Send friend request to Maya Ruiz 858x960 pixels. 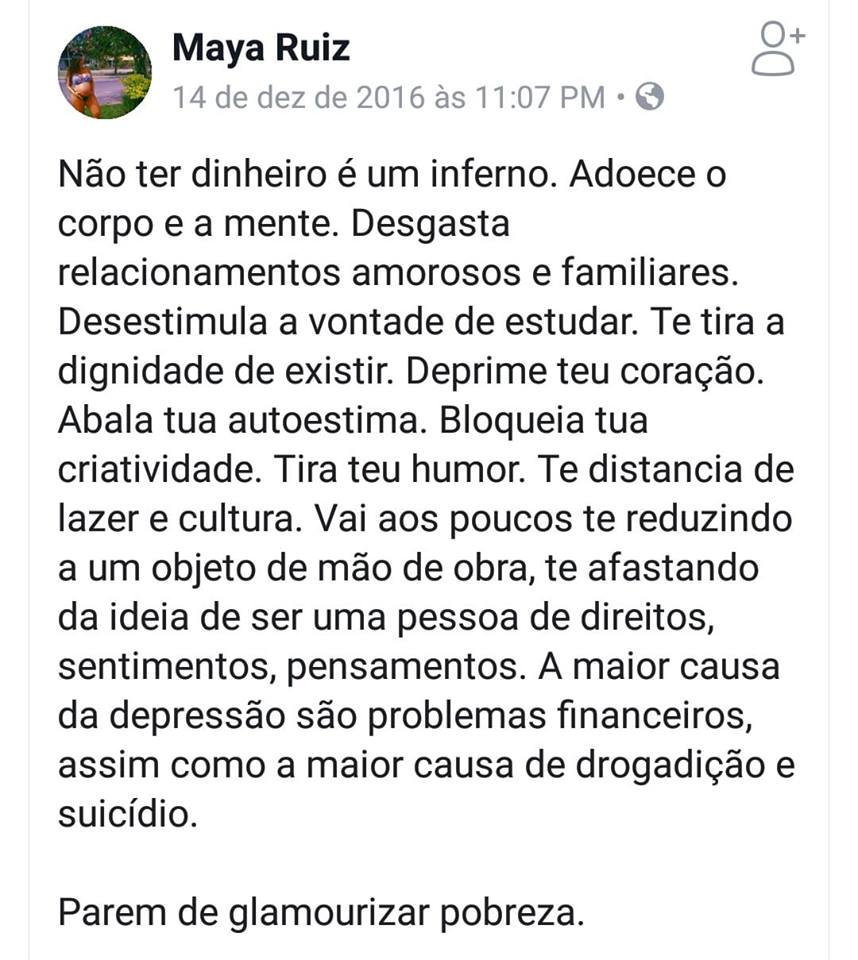coord(777,48)
